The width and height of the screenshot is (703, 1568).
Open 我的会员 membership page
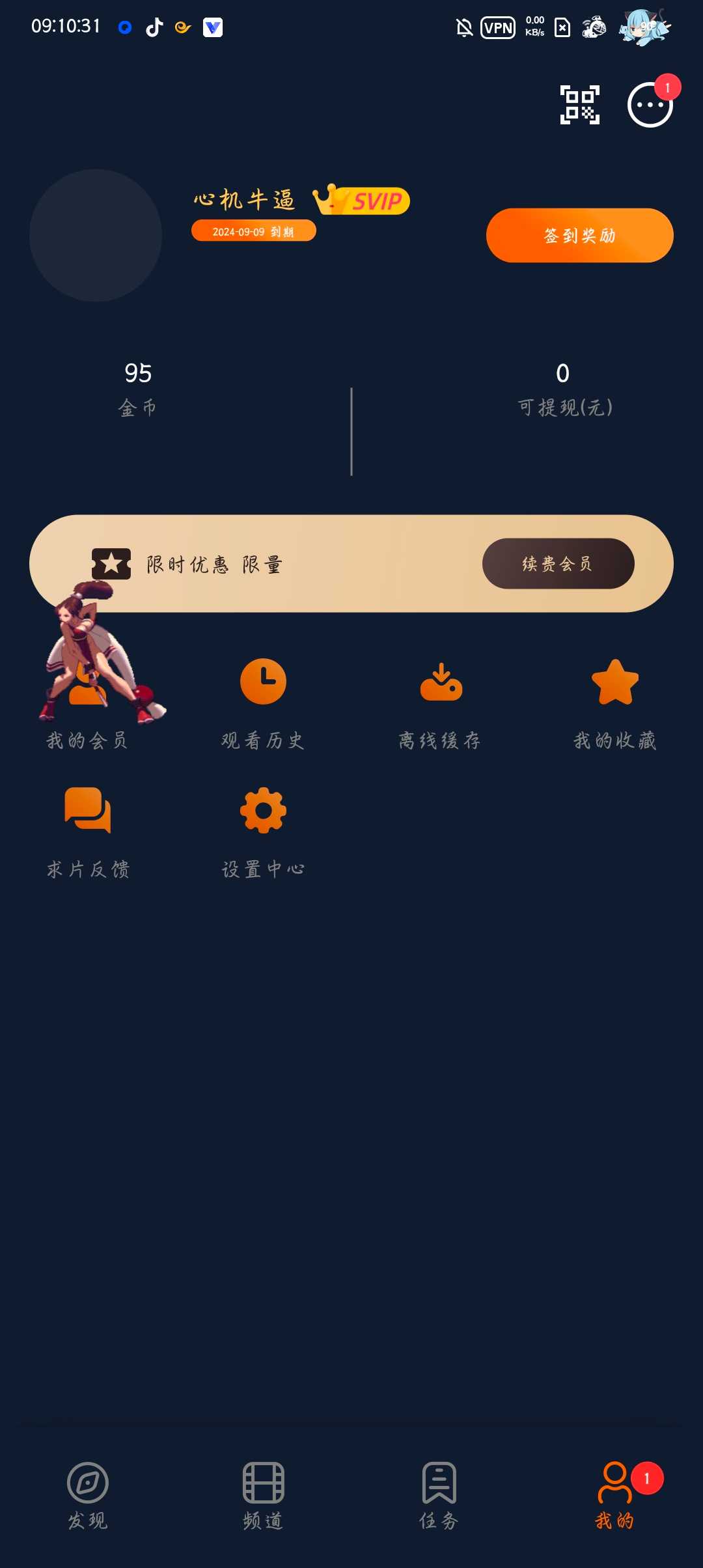(87, 703)
